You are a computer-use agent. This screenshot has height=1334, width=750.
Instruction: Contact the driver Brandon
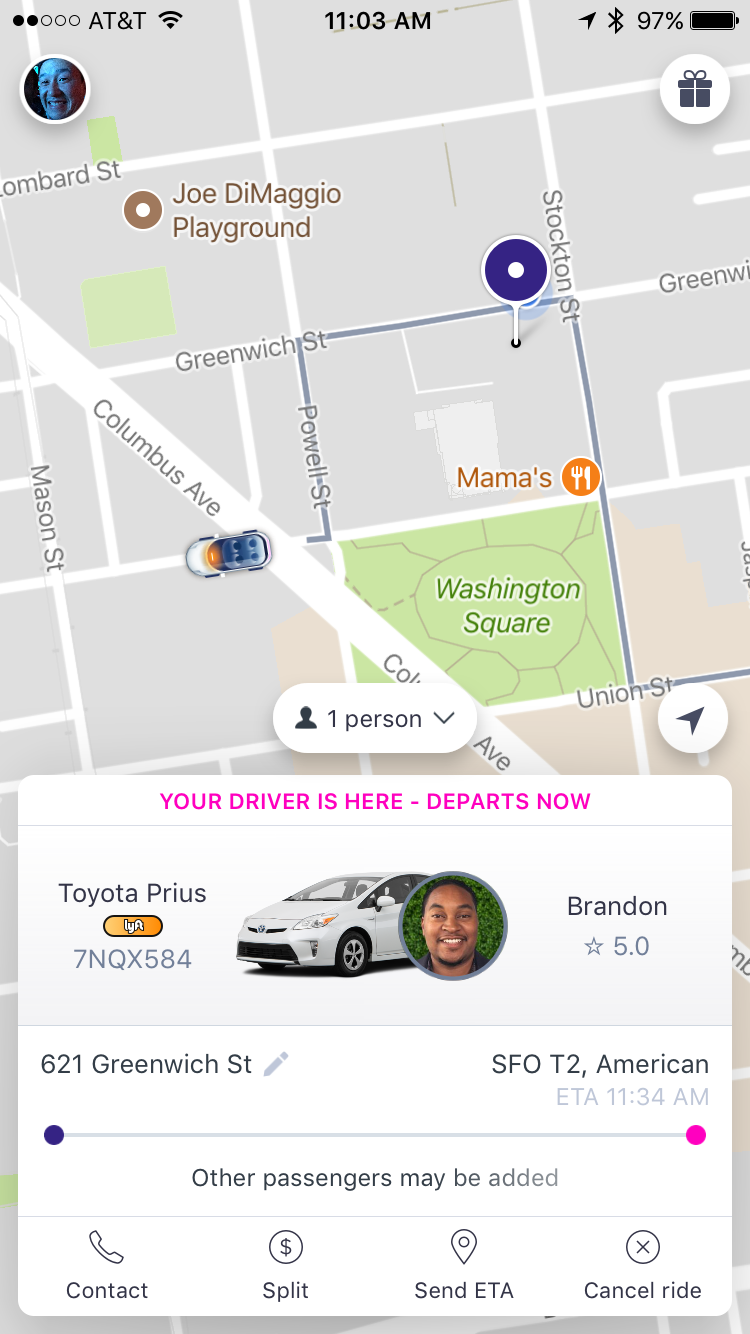pyautogui.click(x=106, y=1265)
